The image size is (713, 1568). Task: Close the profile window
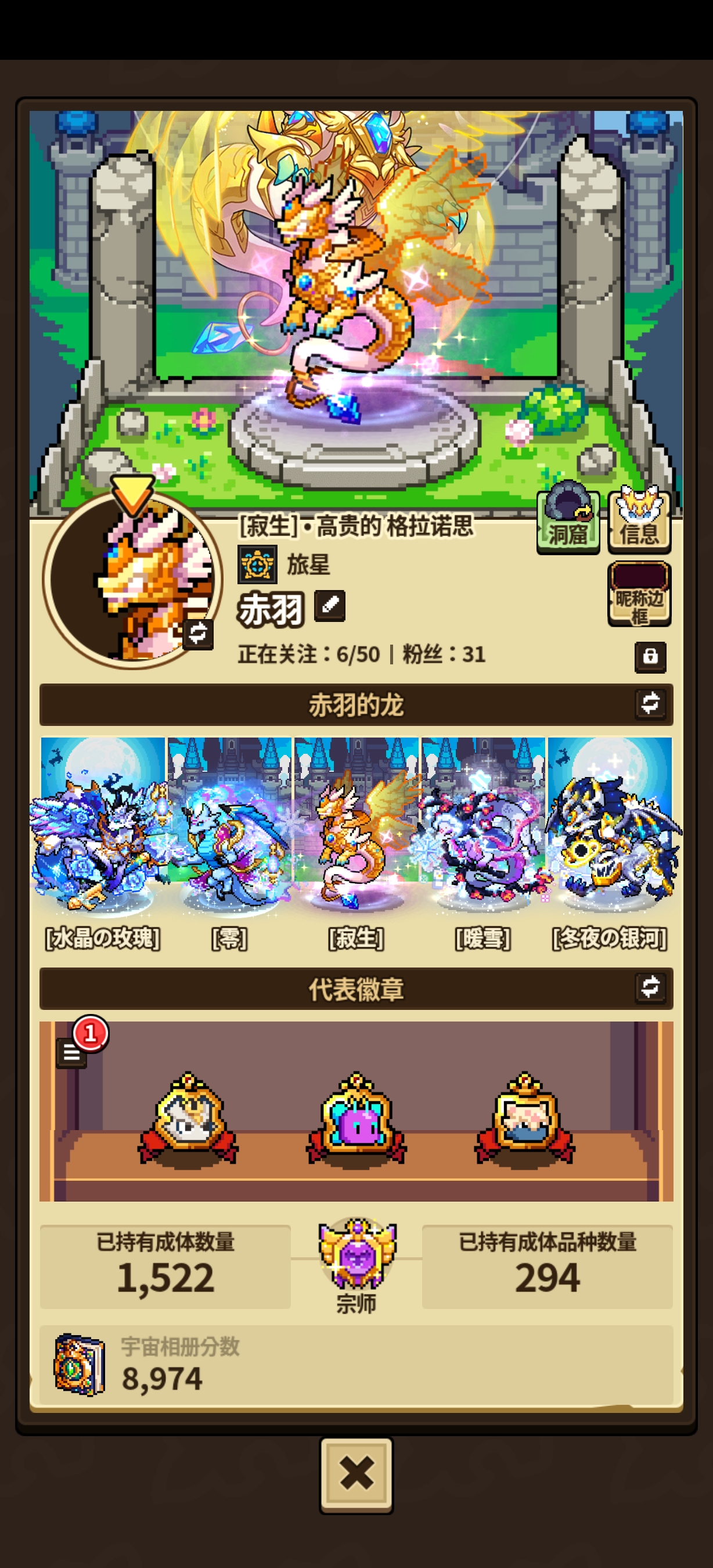click(x=356, y=1476)
